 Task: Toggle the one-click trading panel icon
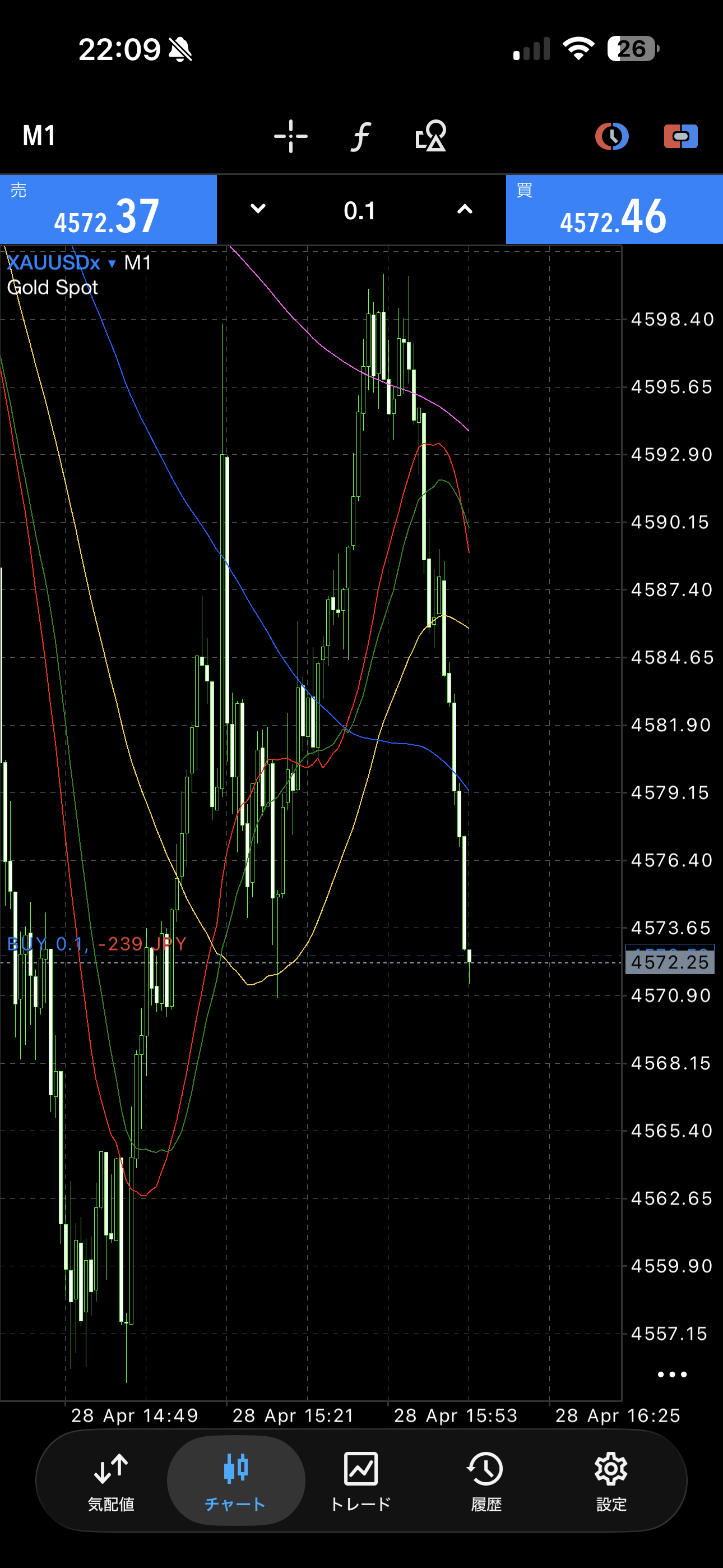(x=680, y=136)
